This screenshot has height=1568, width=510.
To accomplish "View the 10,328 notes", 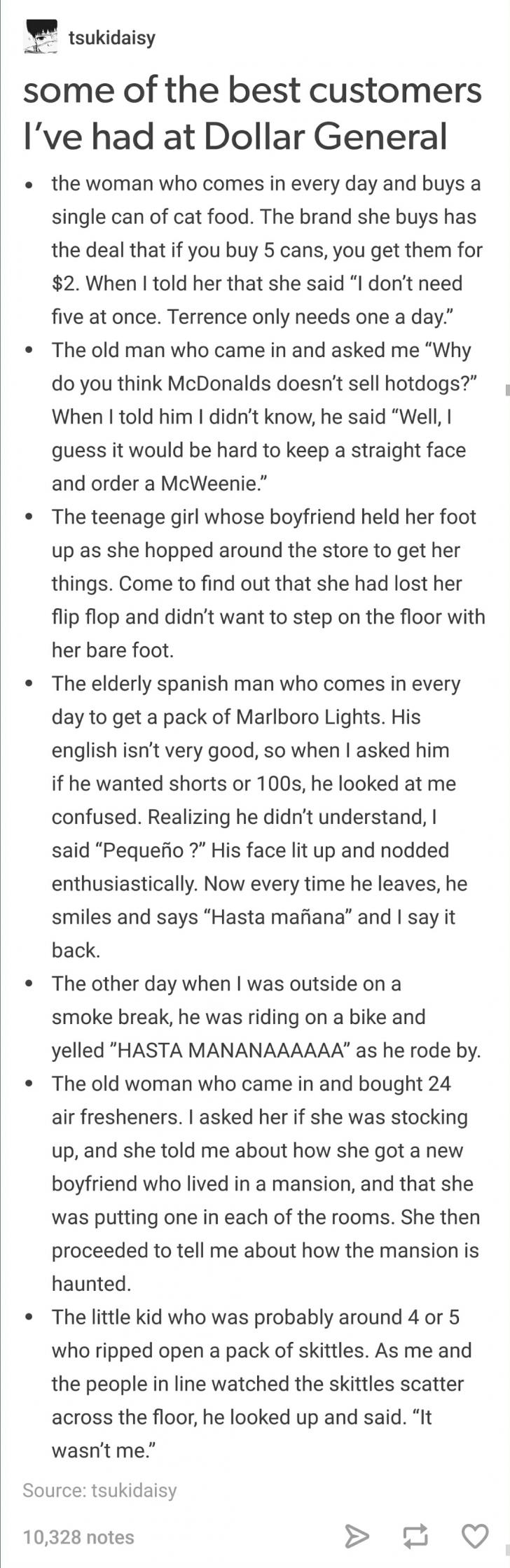I will click(x=78, y=1536).
